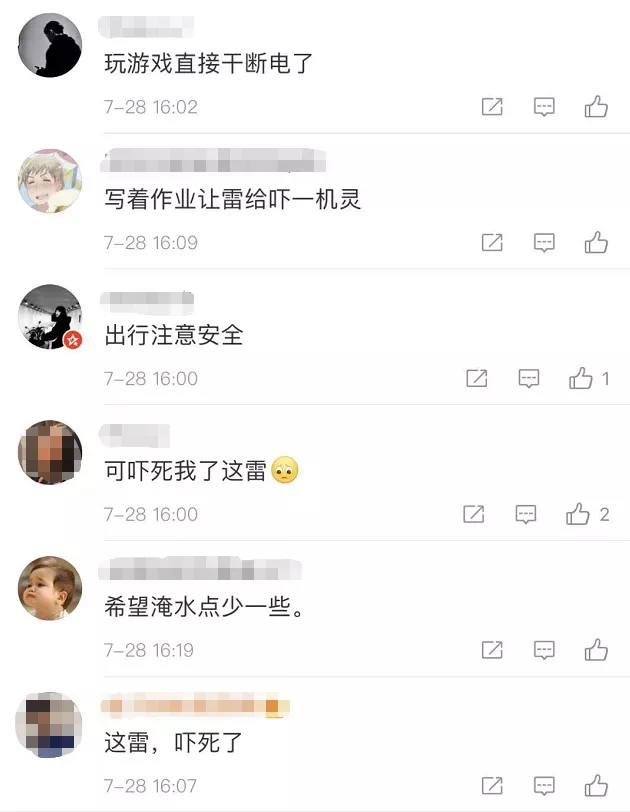Repost the comment 希望淹水点少一些。
Image resolution: width=630 pixels, height=812 pixels.
click(492, 650)
